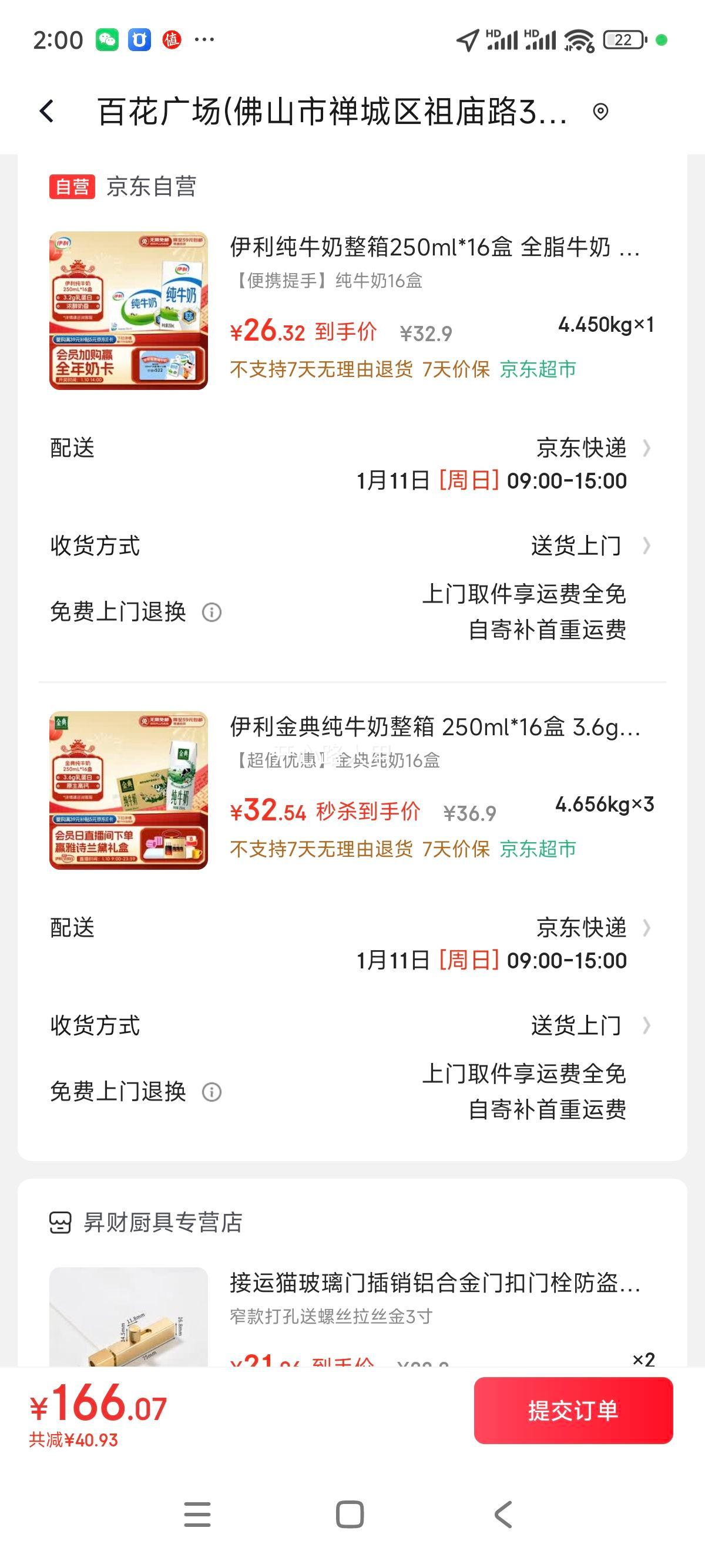Viewport: 705px width, 1568px height.
Task: Expand 京东快递 delivery options for first item
Action: pos(647,449)
